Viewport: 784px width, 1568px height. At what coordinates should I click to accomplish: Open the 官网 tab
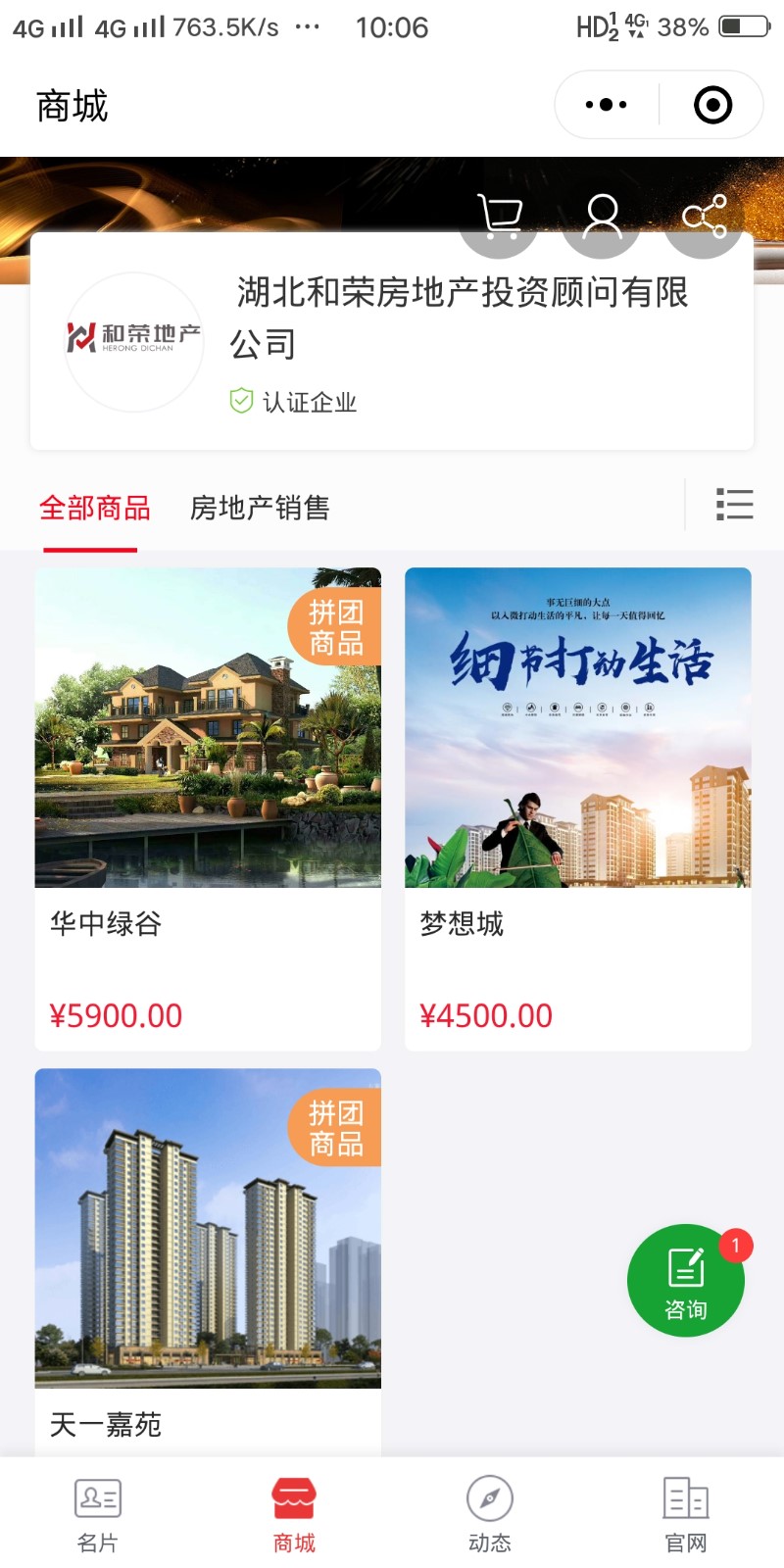(686, 1514)
